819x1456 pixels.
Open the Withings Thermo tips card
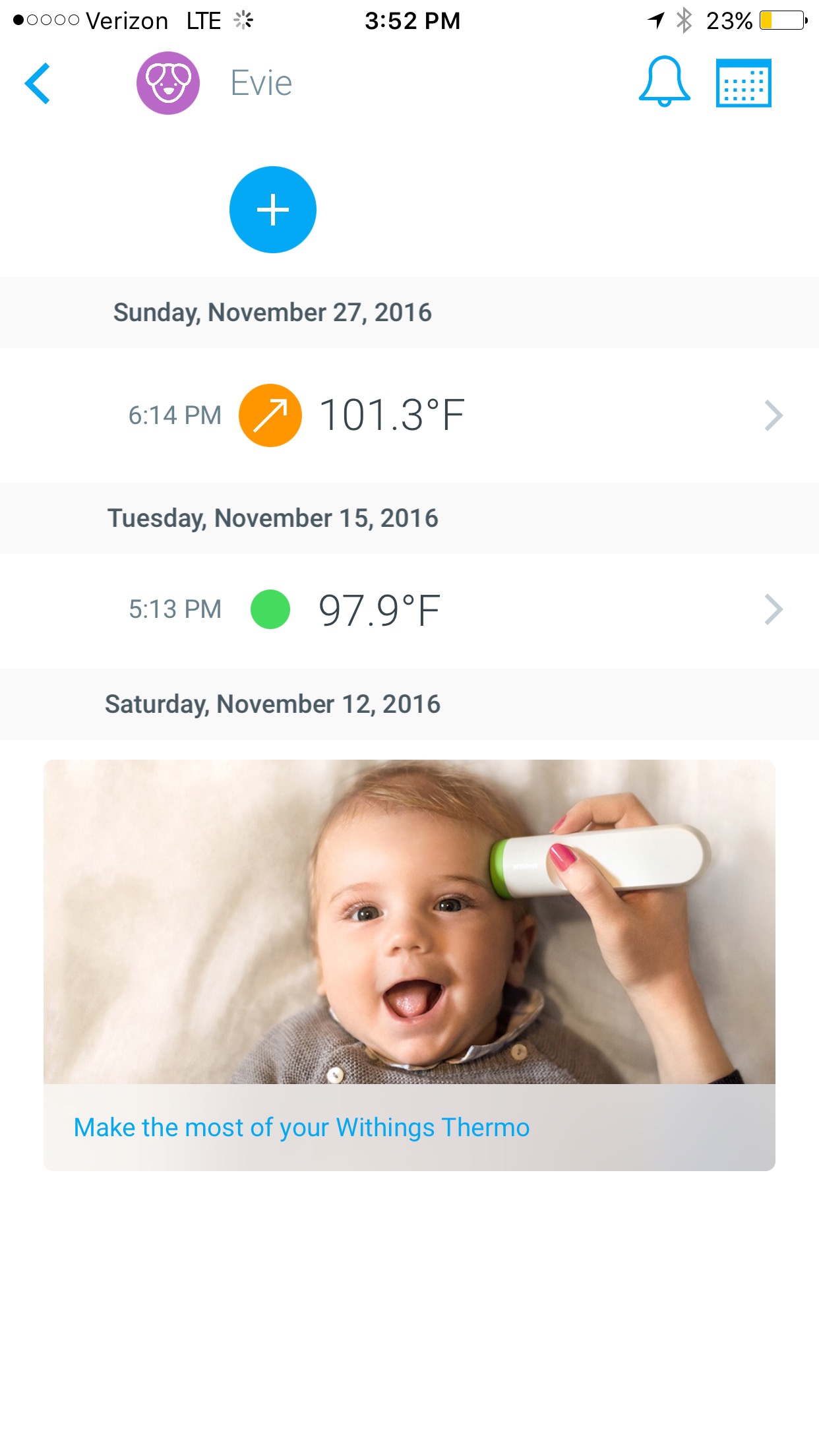coord(409,965)
